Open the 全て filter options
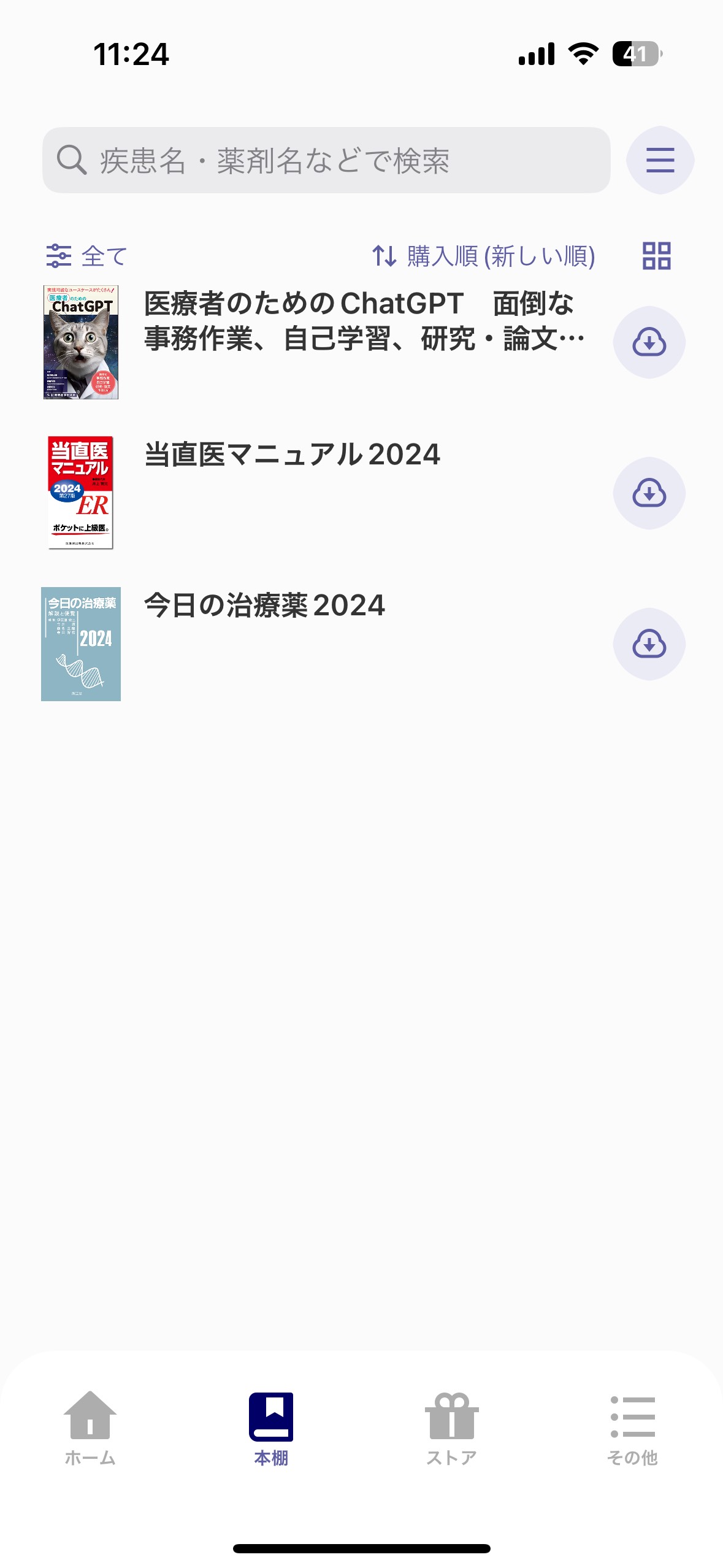 [x=86, y=256]
